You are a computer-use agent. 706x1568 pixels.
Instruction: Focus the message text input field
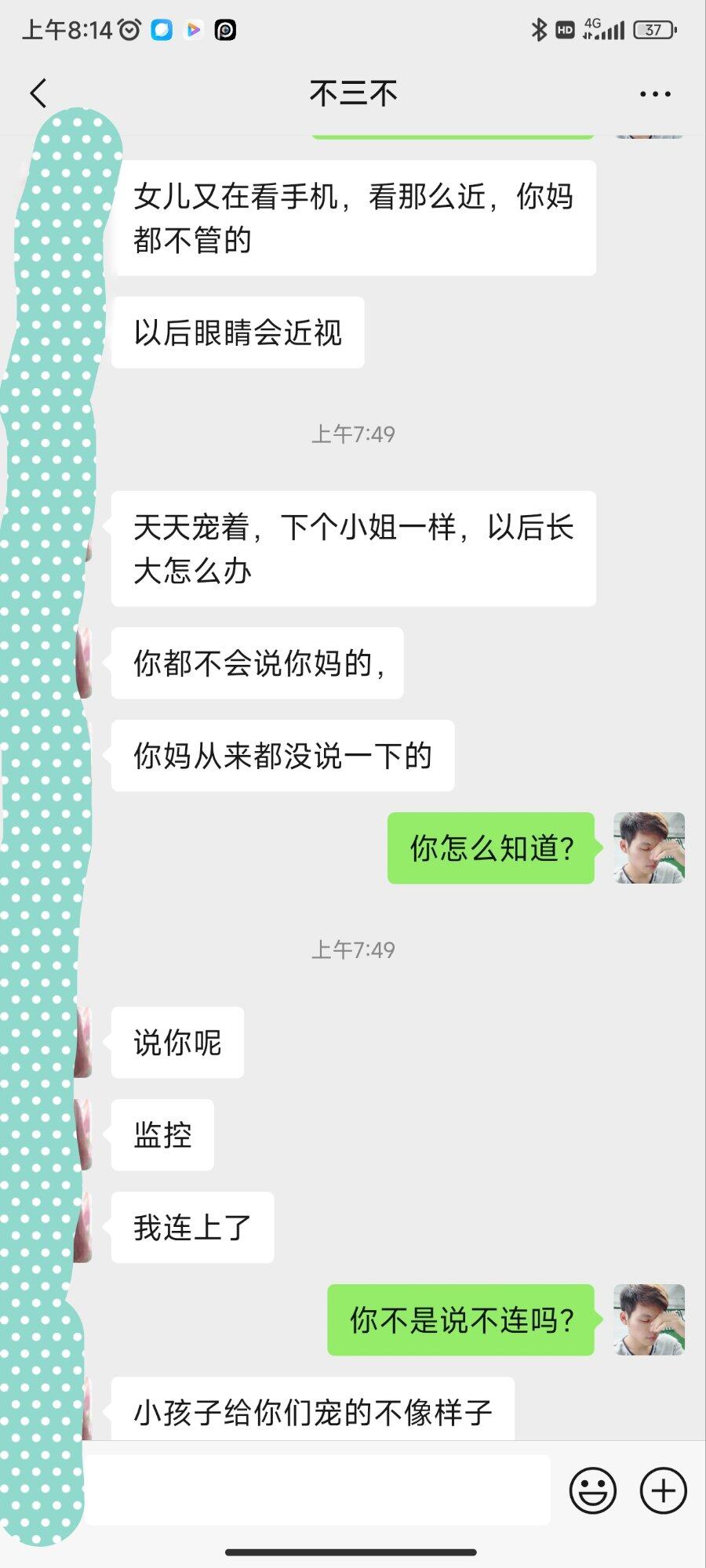(314, 1490)
